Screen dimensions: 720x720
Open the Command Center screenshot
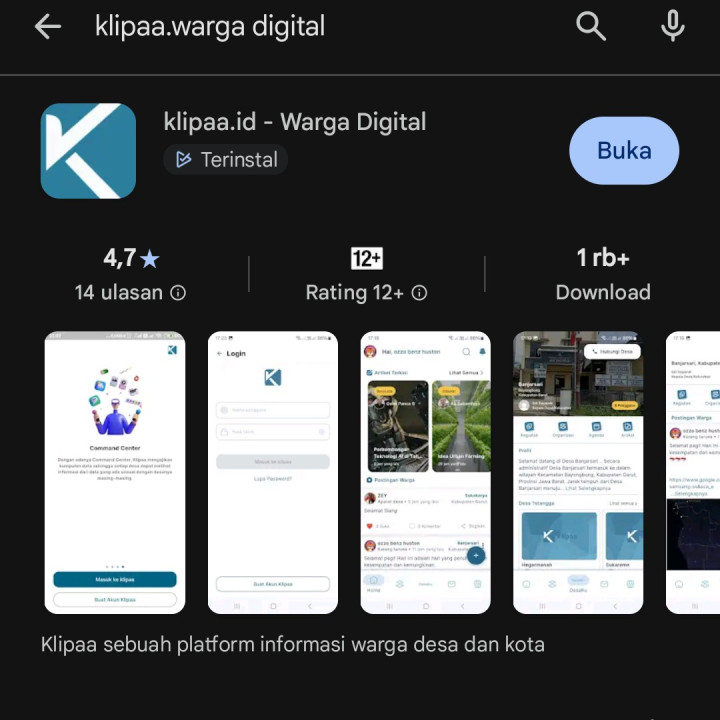coord(114,472)
